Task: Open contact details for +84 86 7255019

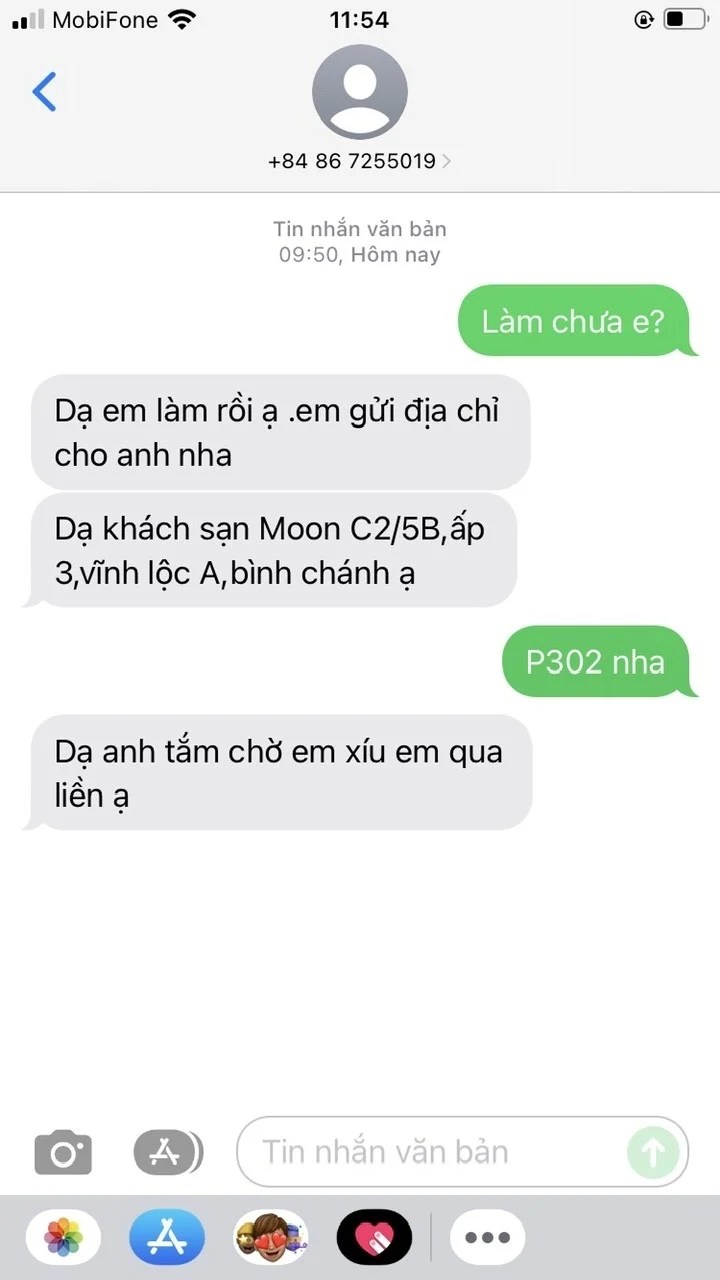Action: pyautogui.click(x=359, y=161)
